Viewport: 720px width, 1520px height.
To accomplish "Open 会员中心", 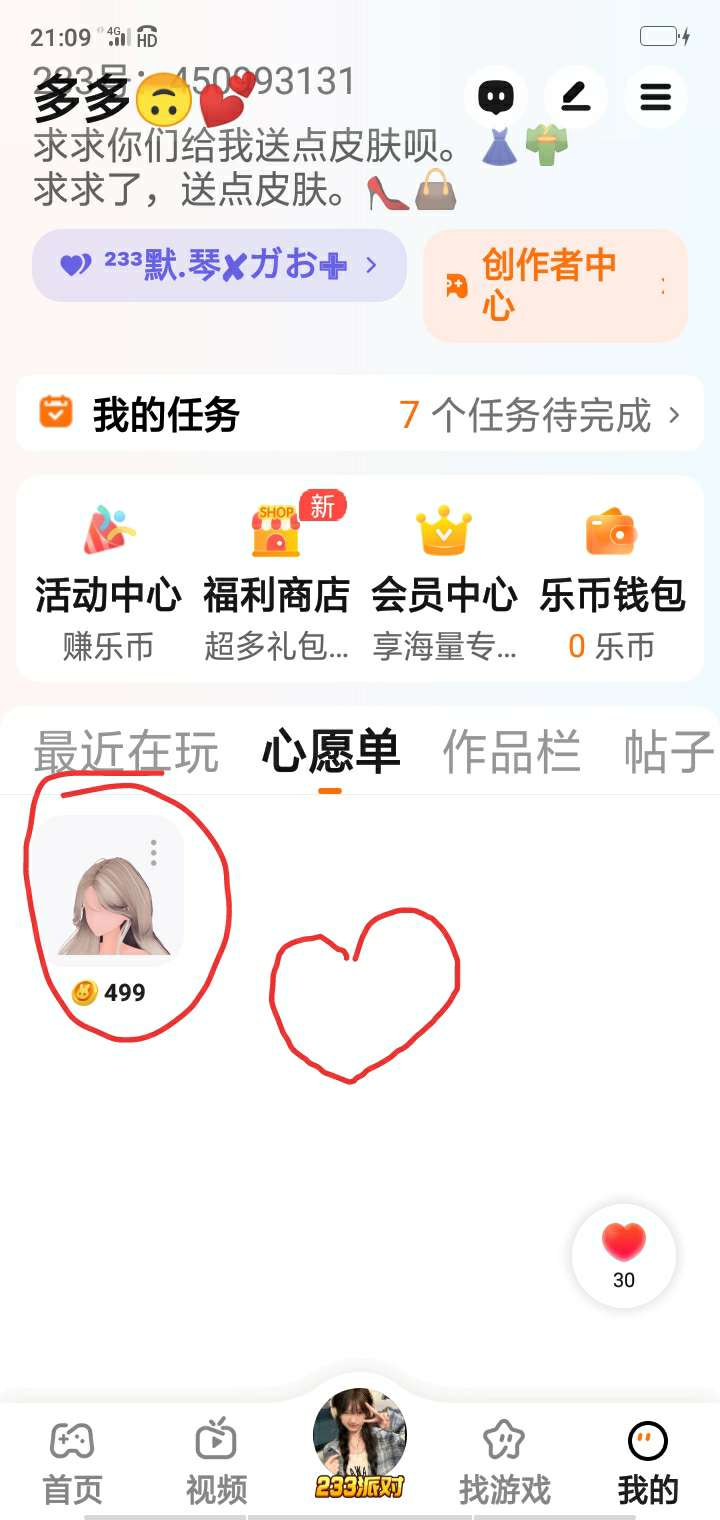I will coord(444,579).
